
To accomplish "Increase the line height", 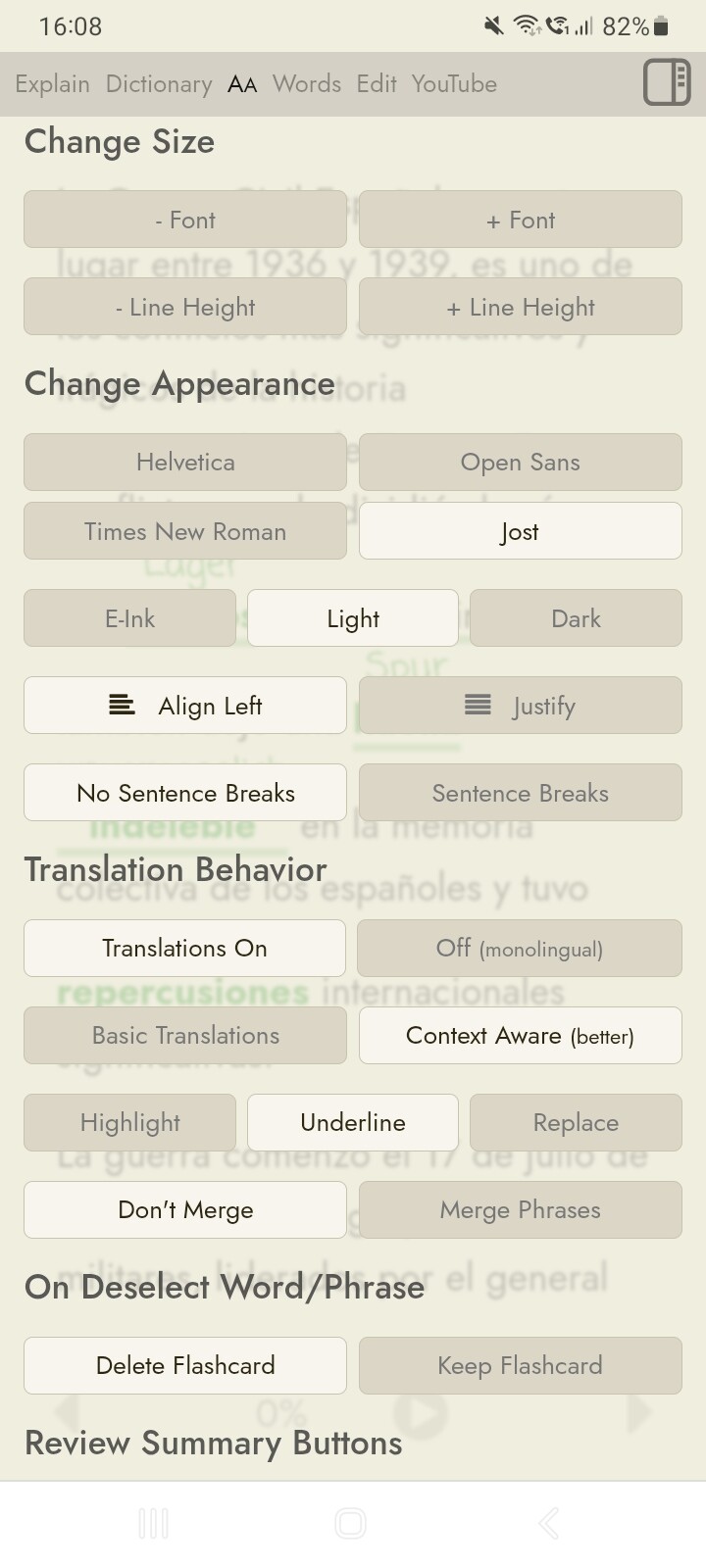I will pos(520,307).
